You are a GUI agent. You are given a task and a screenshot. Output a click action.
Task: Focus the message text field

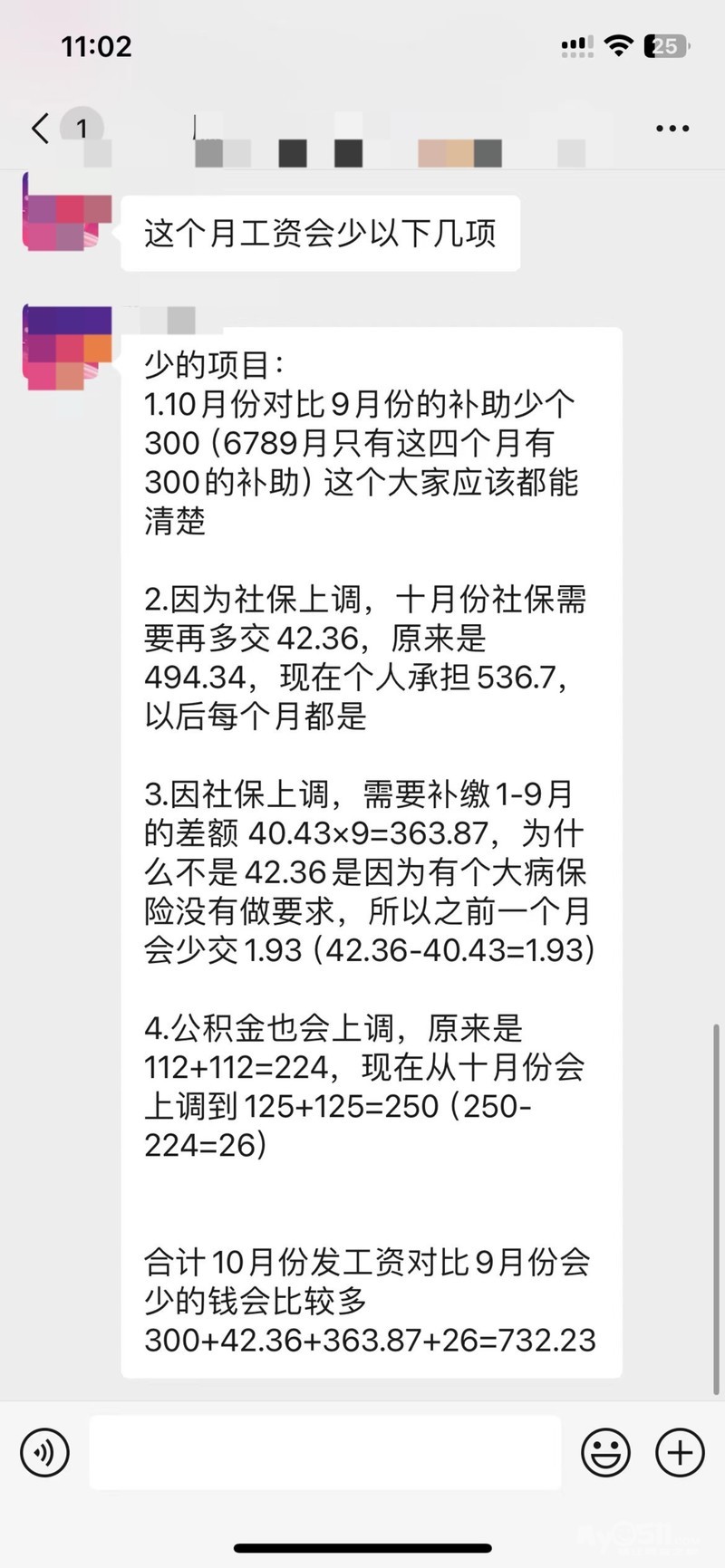[x=324, y=1452]
